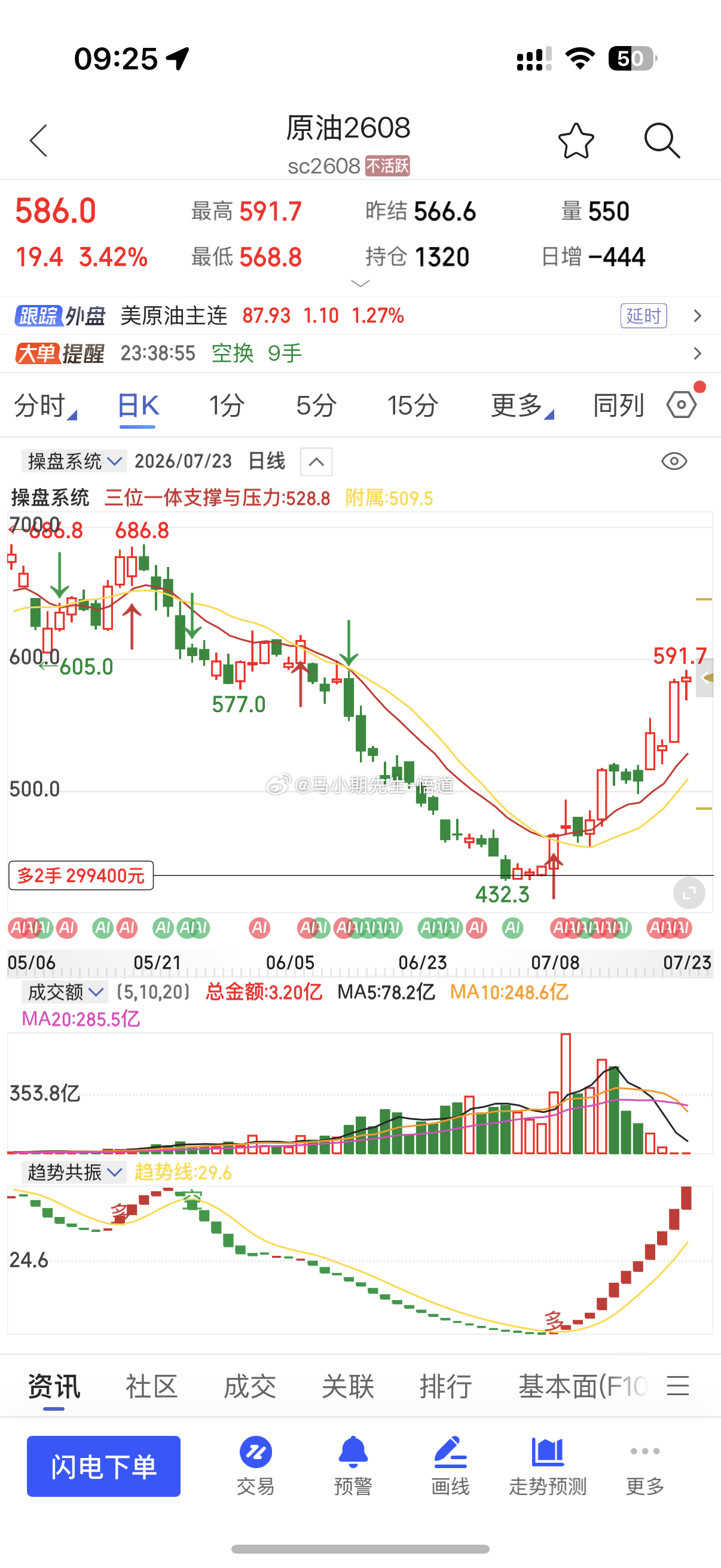
Task: Add 原油2608 to favorites with star
Action: click(576, 141)
